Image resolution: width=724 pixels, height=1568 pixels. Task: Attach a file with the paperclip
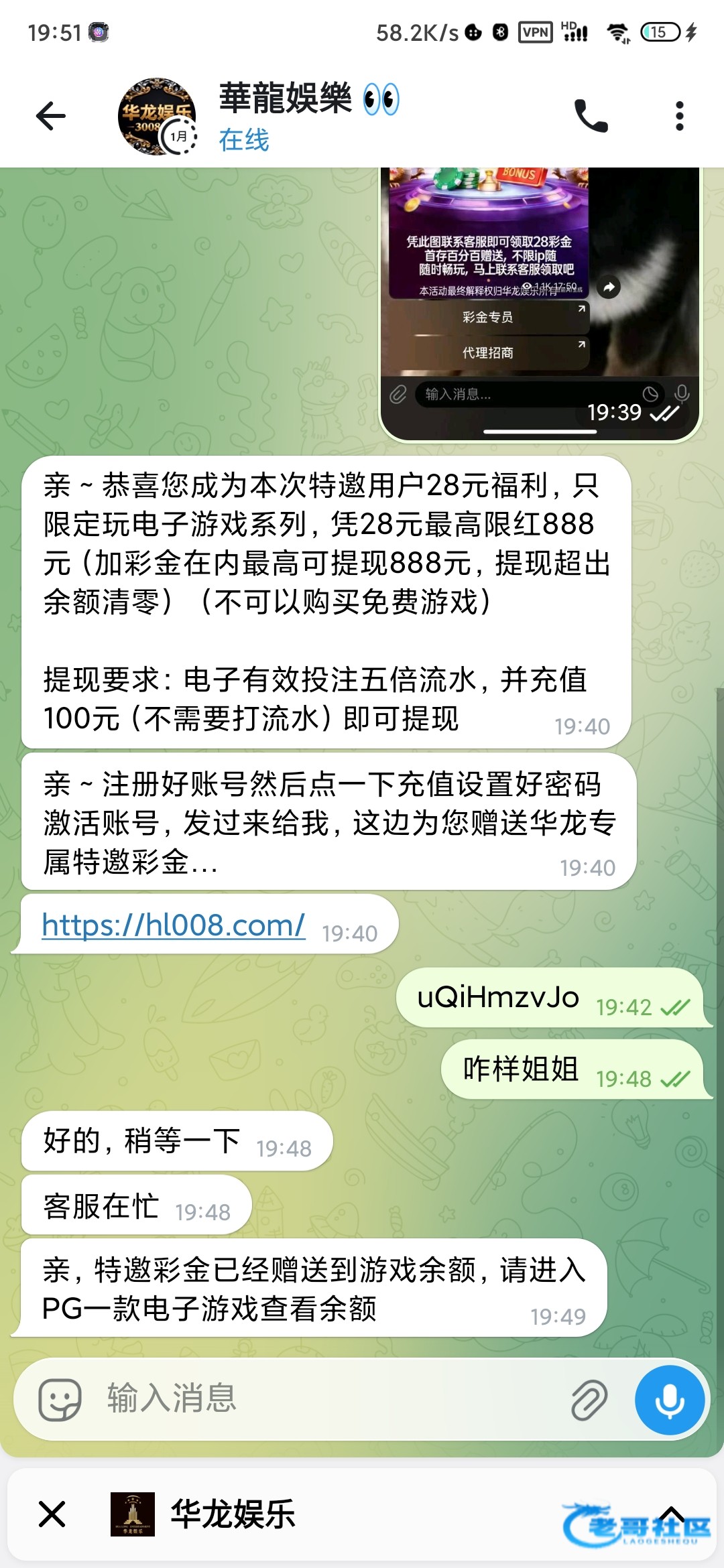click(589, 1400)
